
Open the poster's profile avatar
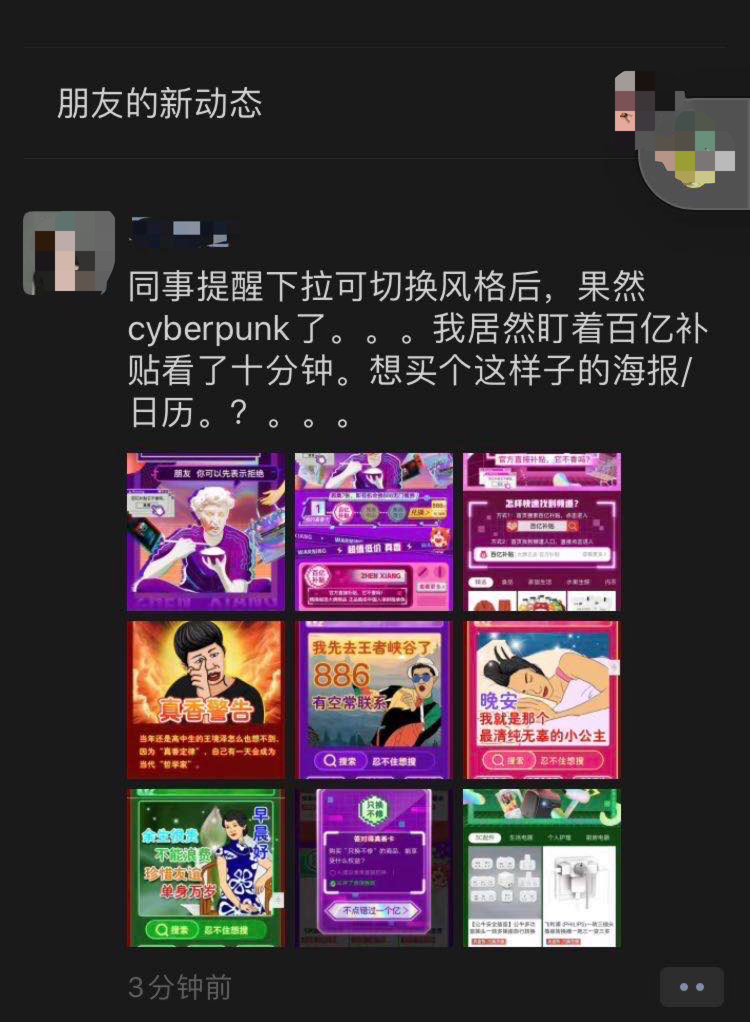[x=69, y=253]
